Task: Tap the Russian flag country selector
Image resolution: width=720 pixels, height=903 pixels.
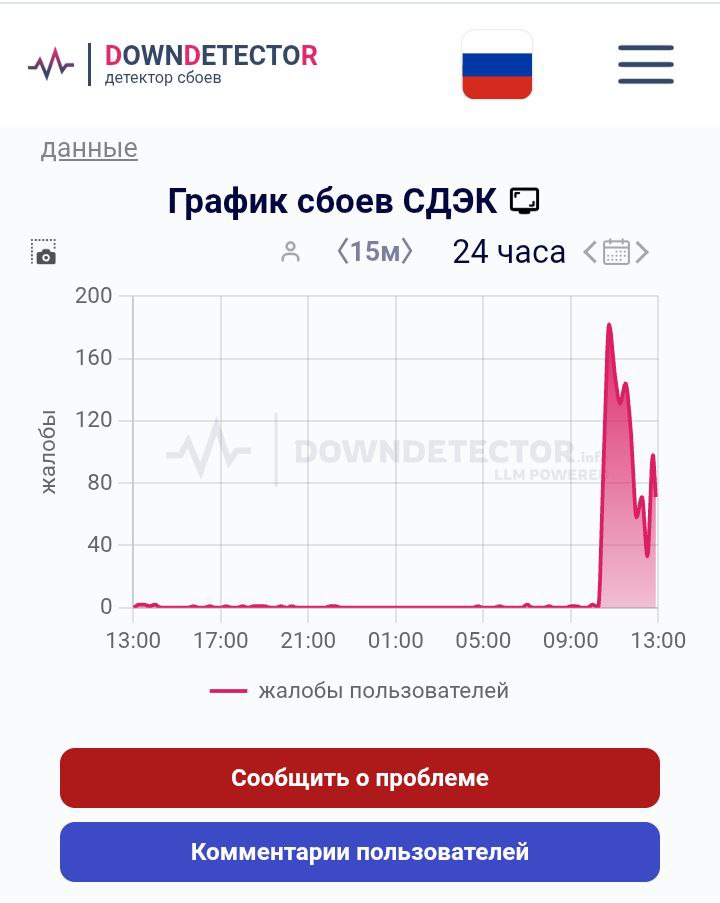Action: pyautogui.click(x=497, y=64)
